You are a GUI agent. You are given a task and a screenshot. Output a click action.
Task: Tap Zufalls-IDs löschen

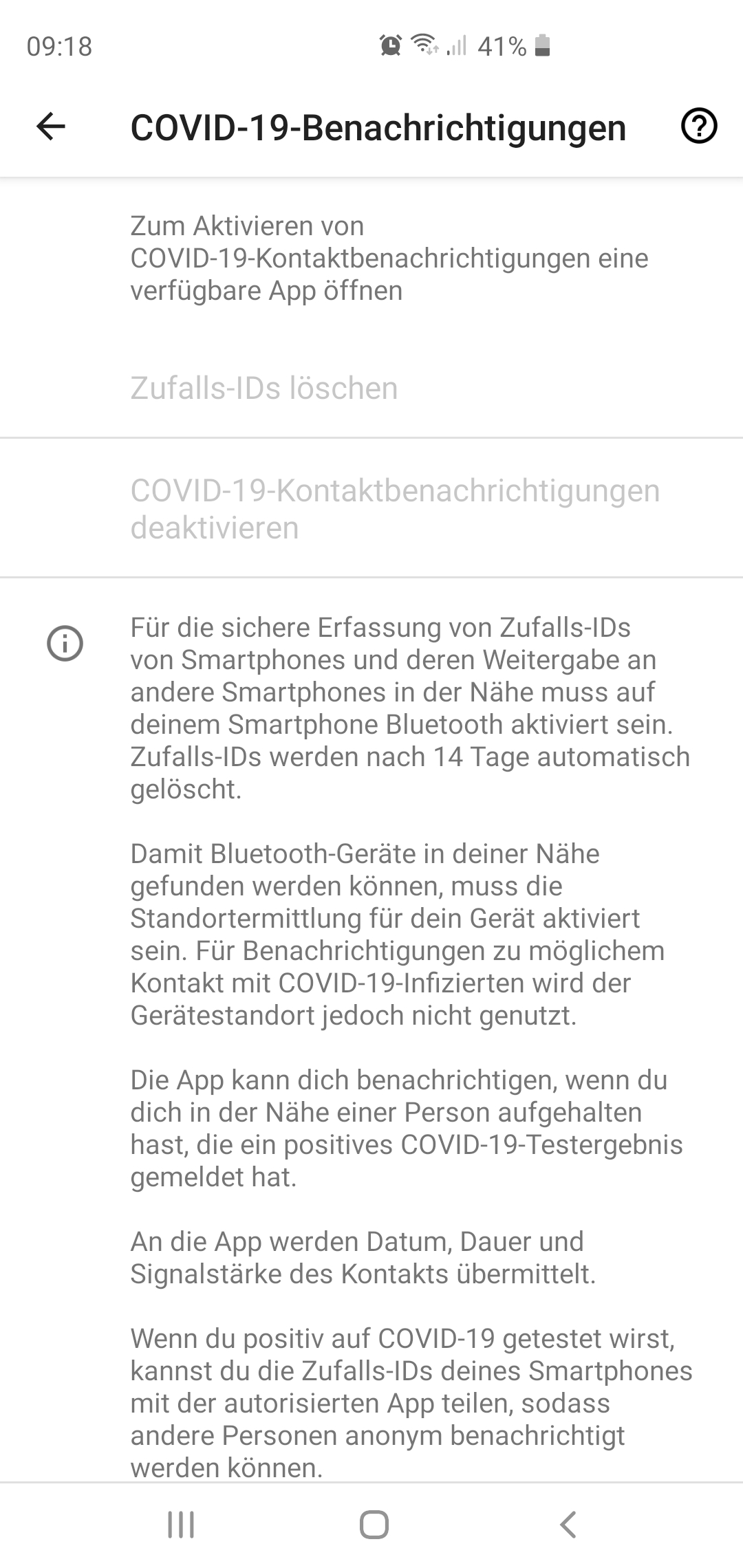pos(264,388)
